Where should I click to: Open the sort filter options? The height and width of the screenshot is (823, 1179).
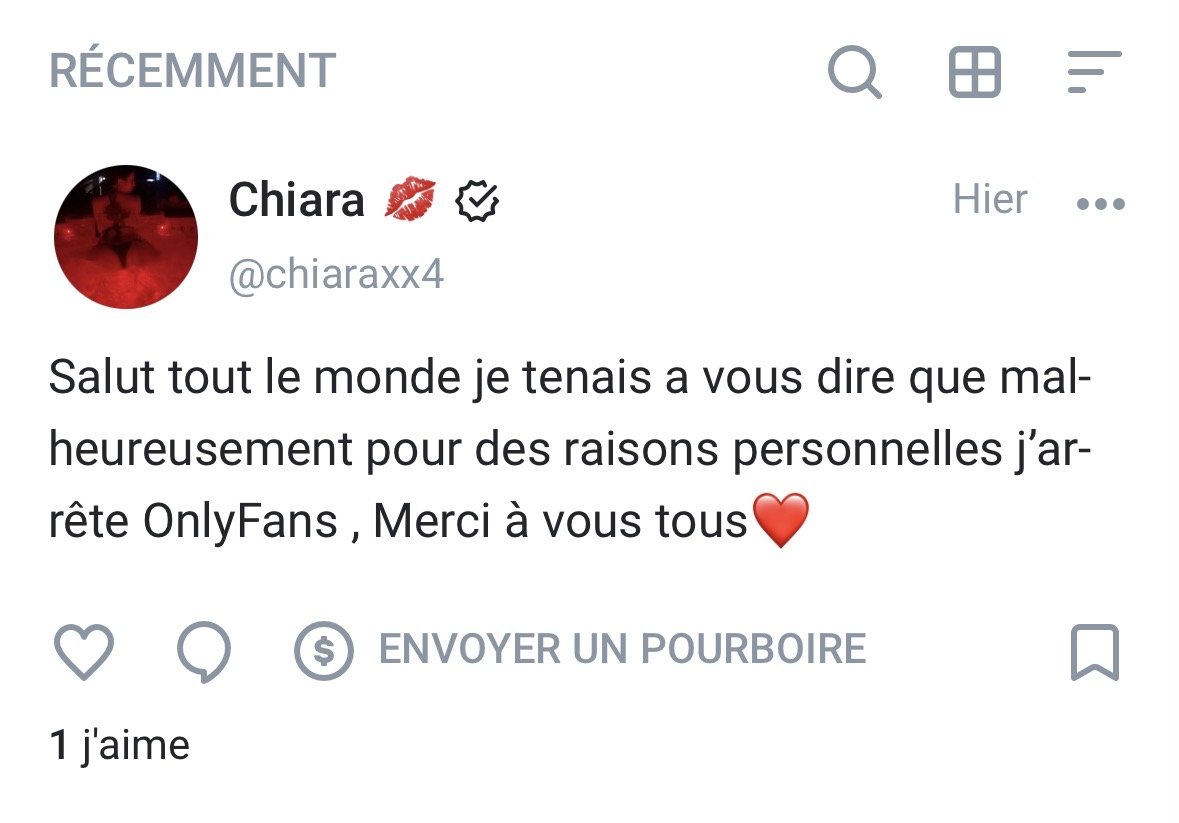pyautogui.click(x=1093, y=72)
